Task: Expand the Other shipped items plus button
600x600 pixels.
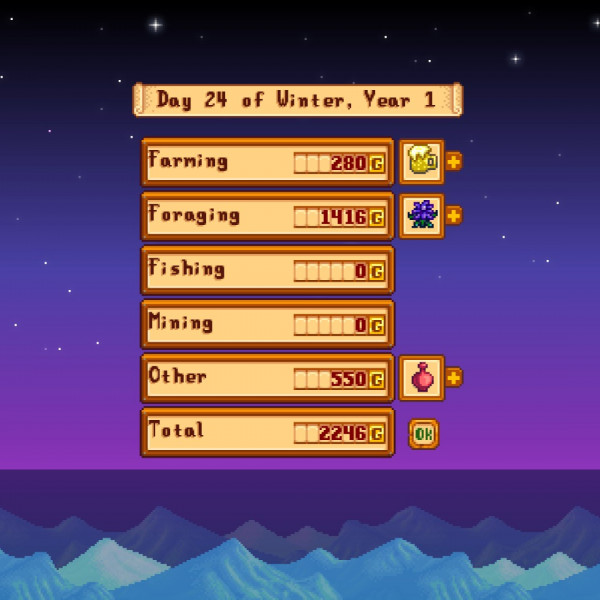Action: tap(454, 377)
